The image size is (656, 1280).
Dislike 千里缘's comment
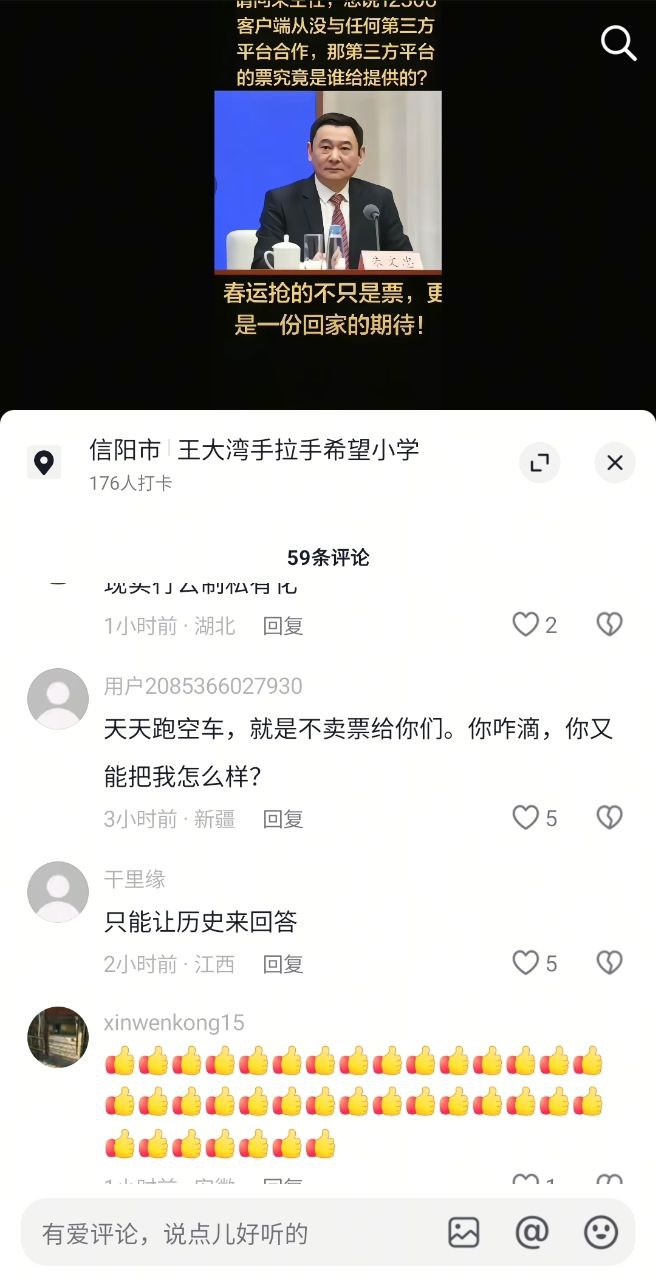point(609,963)
